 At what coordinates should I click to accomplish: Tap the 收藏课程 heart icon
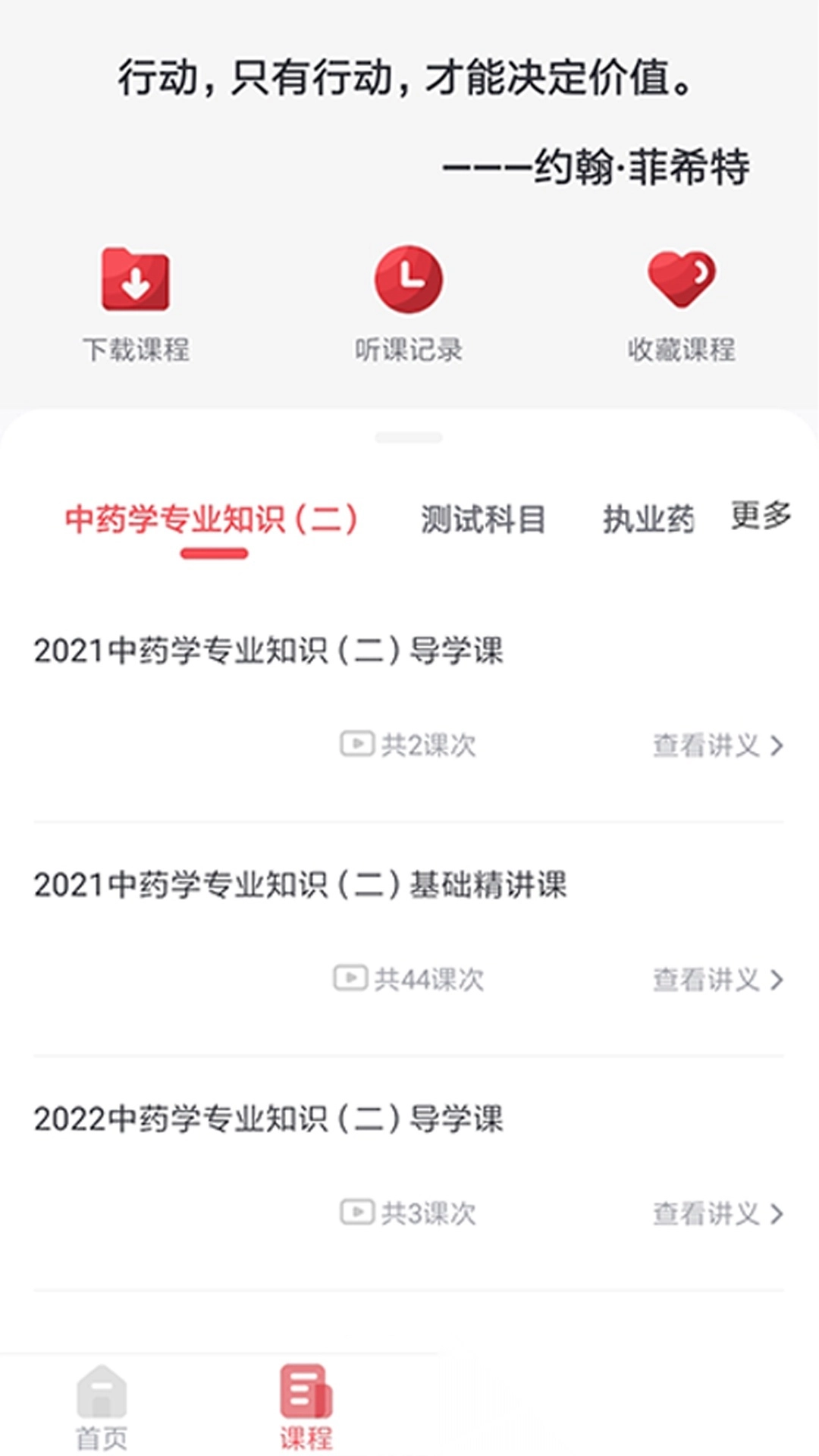point(682,278)
